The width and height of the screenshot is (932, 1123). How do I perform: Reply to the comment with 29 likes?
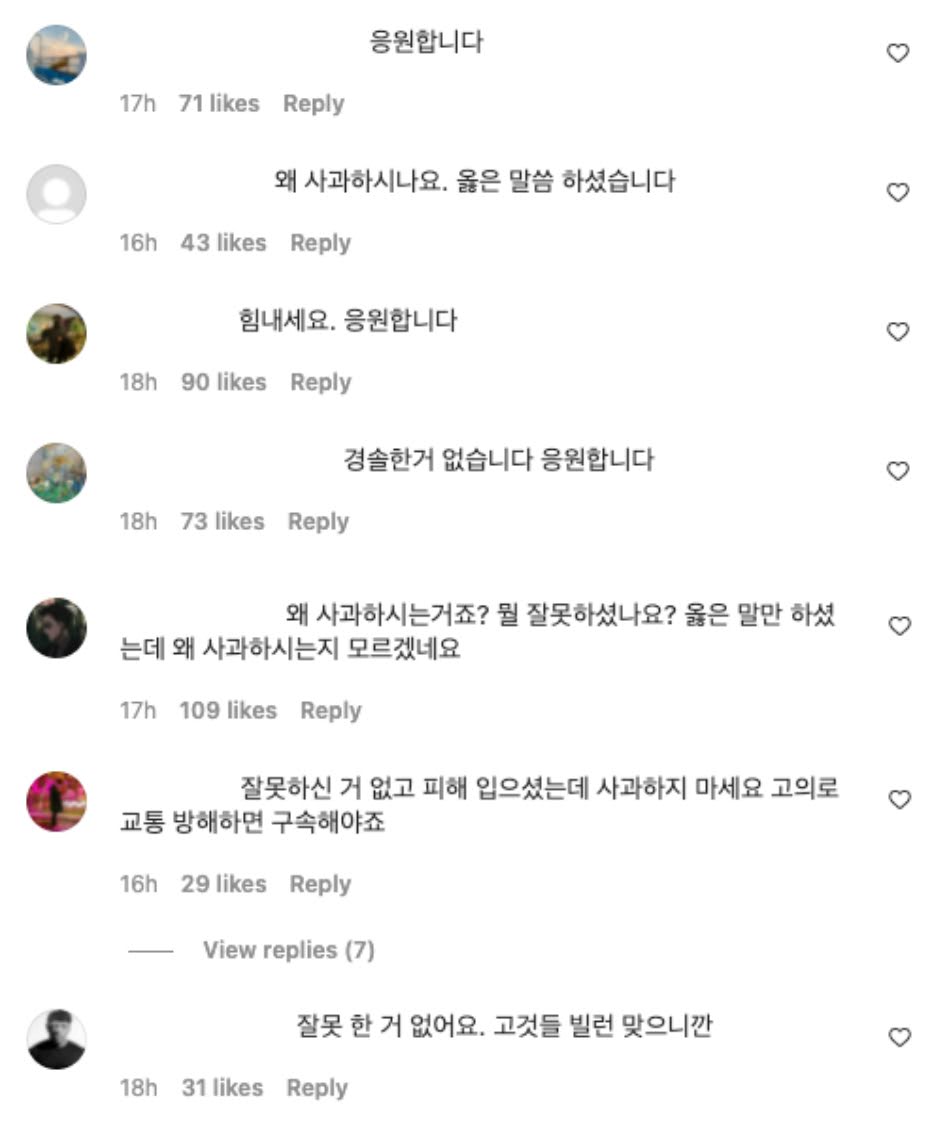tap(320, 884)
